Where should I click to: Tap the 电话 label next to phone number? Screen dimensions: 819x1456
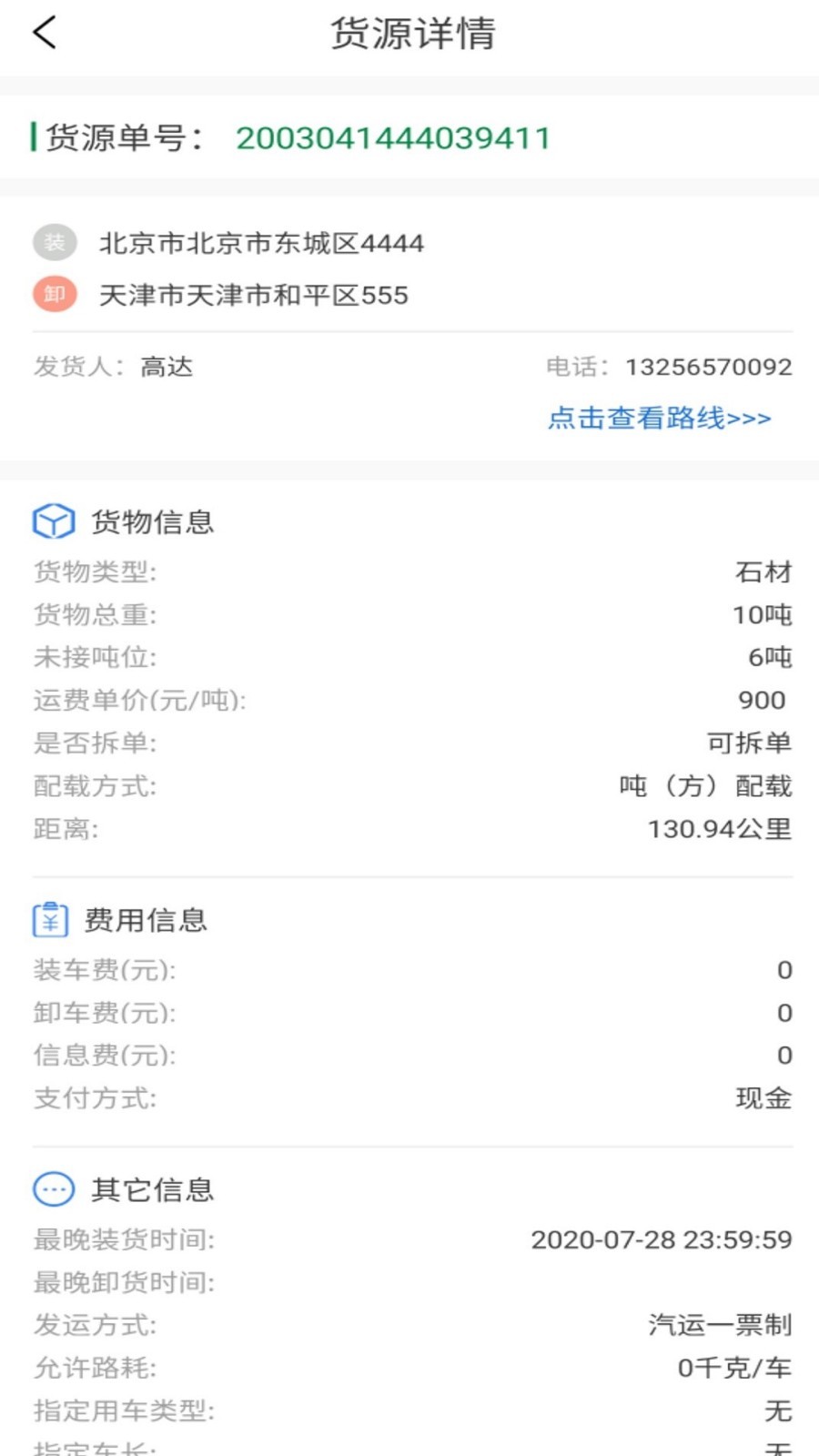coord(573,367)
